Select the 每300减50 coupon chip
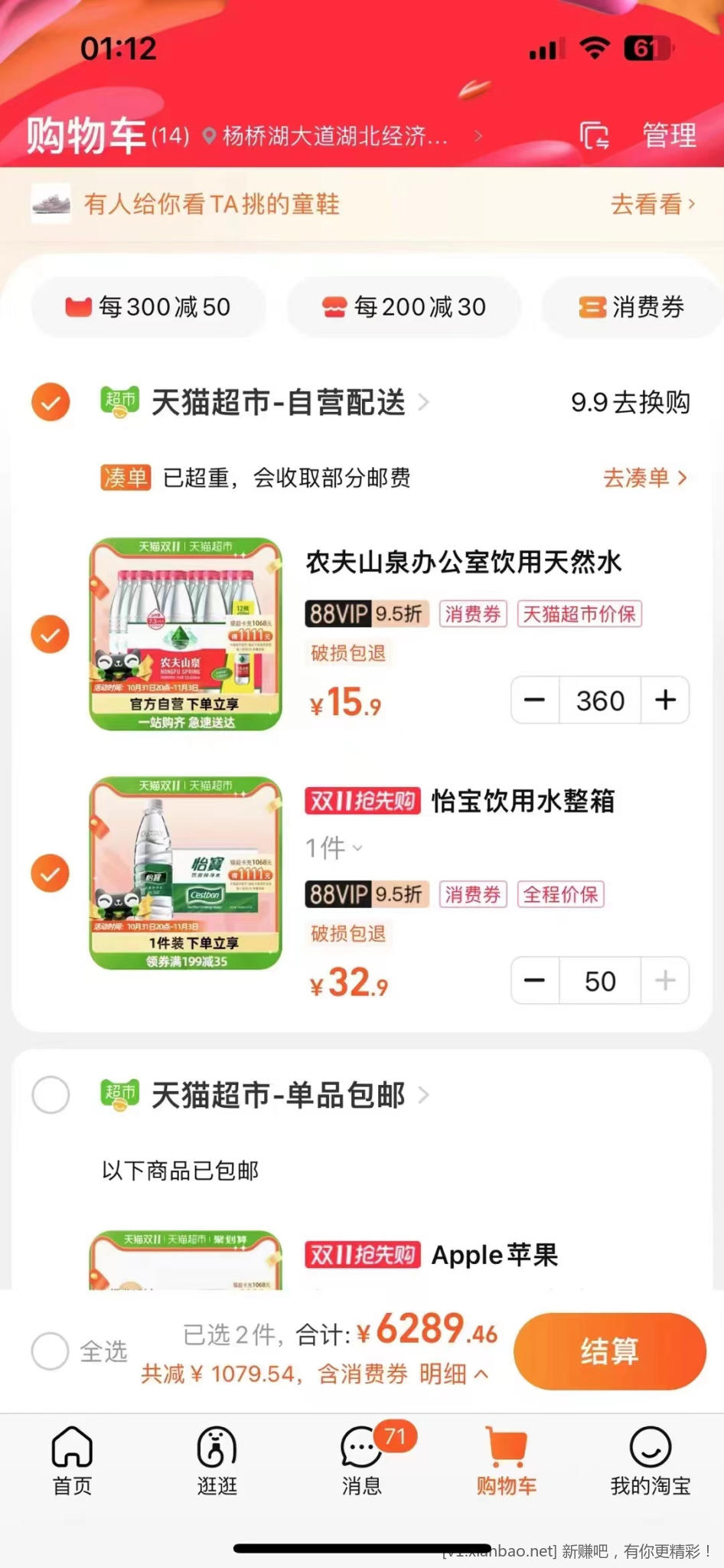This screenshot has height=1568, width=724. pyautogui.click(x=148, y=307)
